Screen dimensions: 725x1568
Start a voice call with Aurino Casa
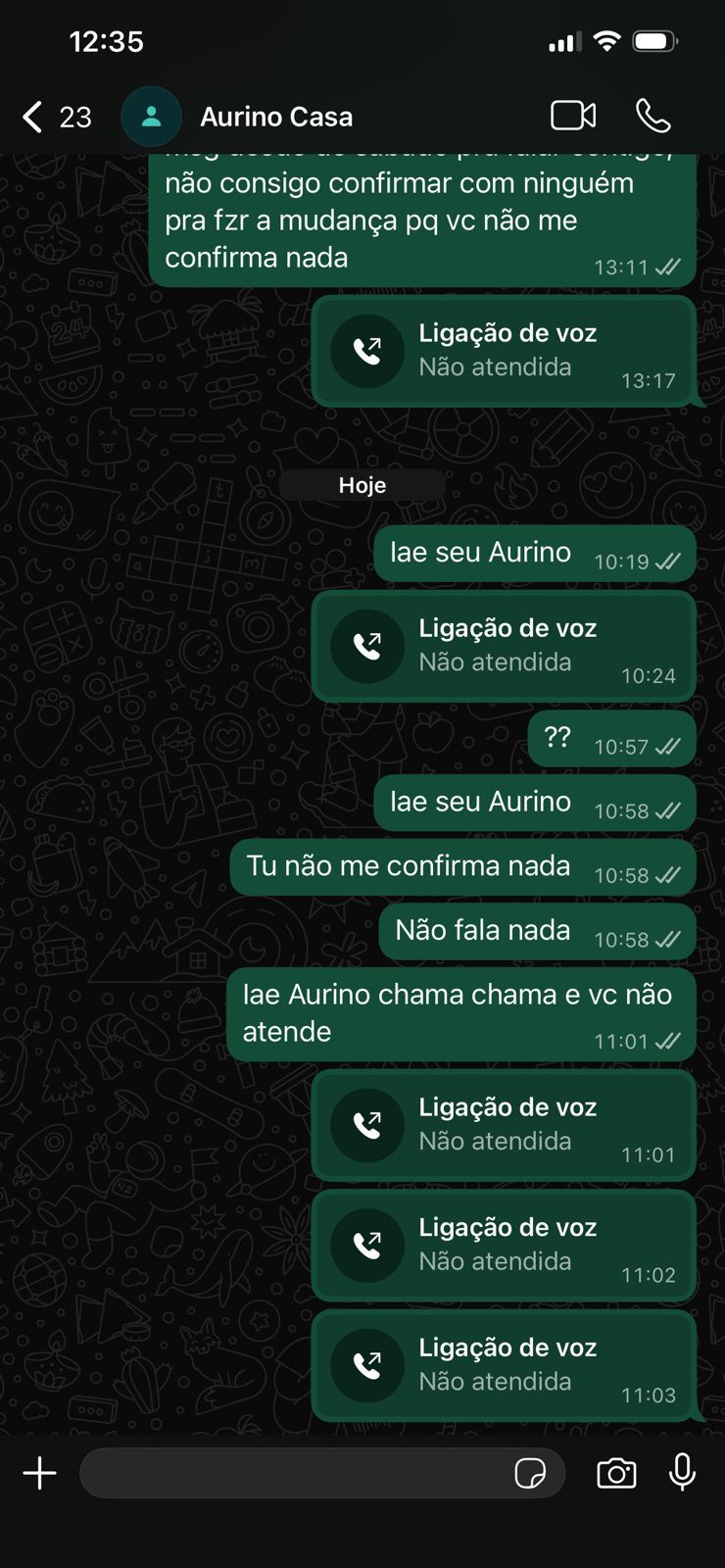[x=652, y=116]
